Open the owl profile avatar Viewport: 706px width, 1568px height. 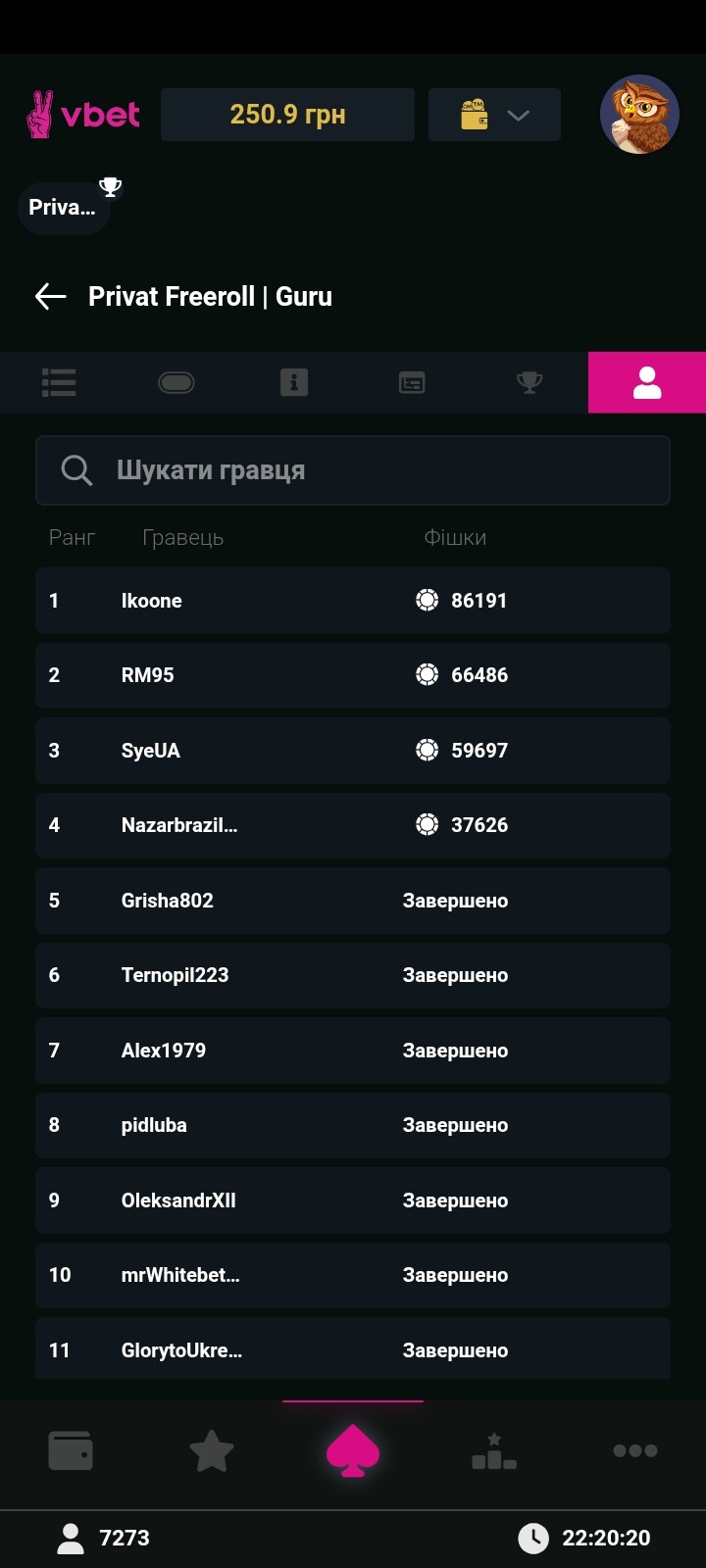pos(639,115)
